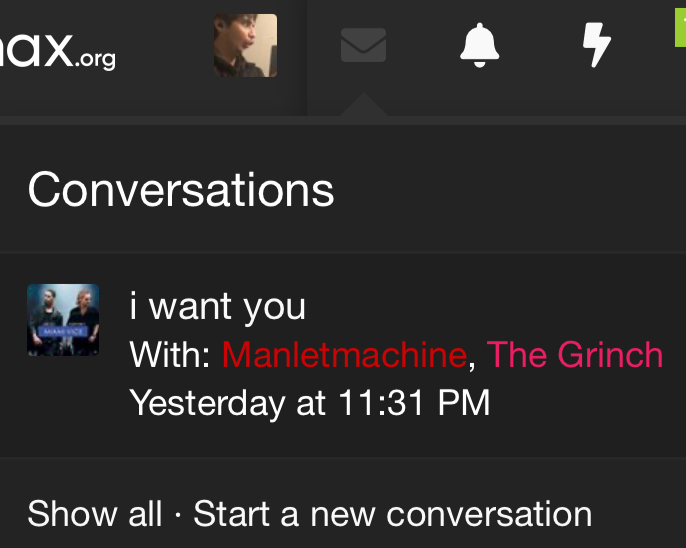The height and width of the screenshot is (548, 686).
Task: Start a new conversation
Action: coord(392,514)
